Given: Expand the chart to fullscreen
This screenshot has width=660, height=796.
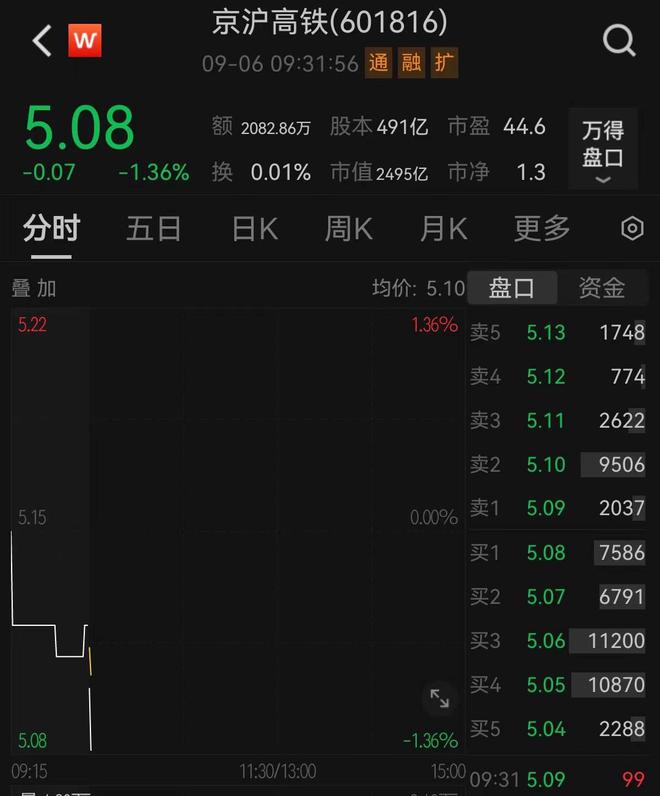Looking at the screenshot, I should 439,698.
